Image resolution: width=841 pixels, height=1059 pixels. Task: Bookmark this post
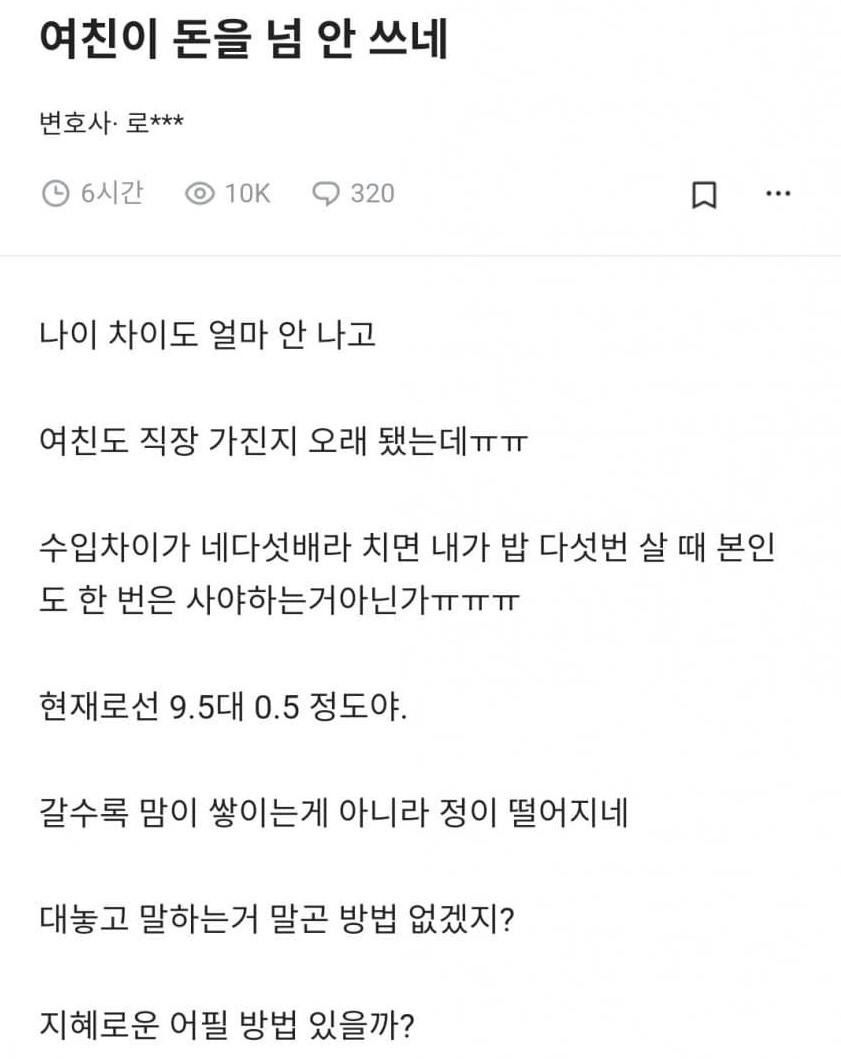[704, 194]
